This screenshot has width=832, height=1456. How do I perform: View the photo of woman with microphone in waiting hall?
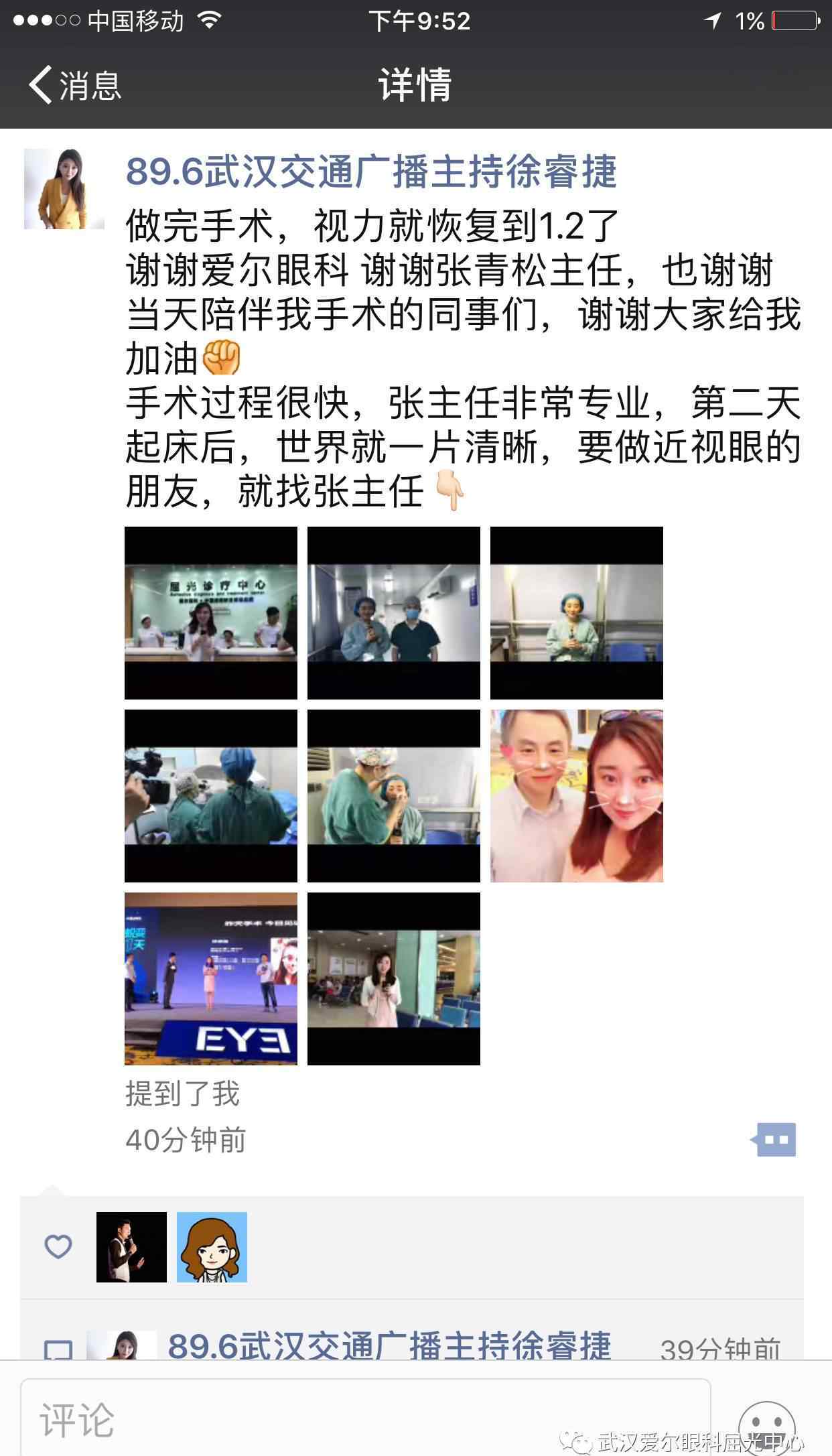click(394, 979)
